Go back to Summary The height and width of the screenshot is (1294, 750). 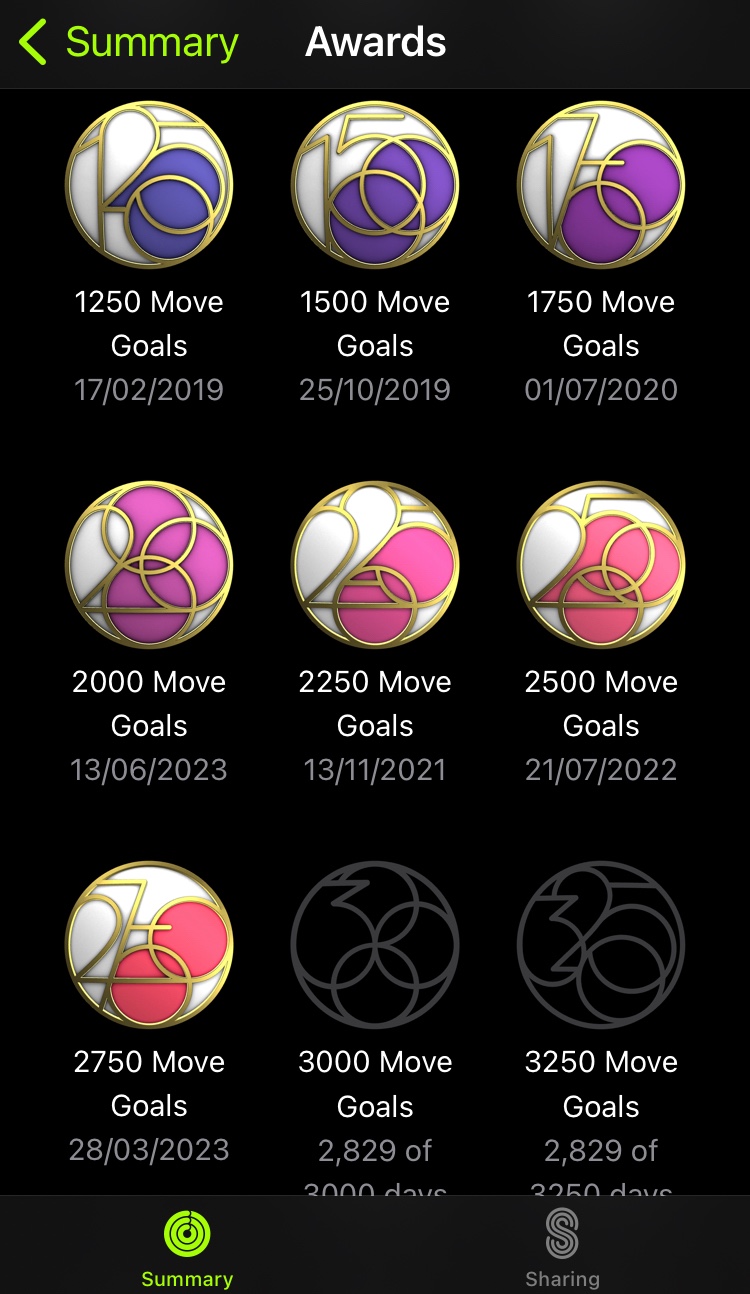(x=129, y=43)
